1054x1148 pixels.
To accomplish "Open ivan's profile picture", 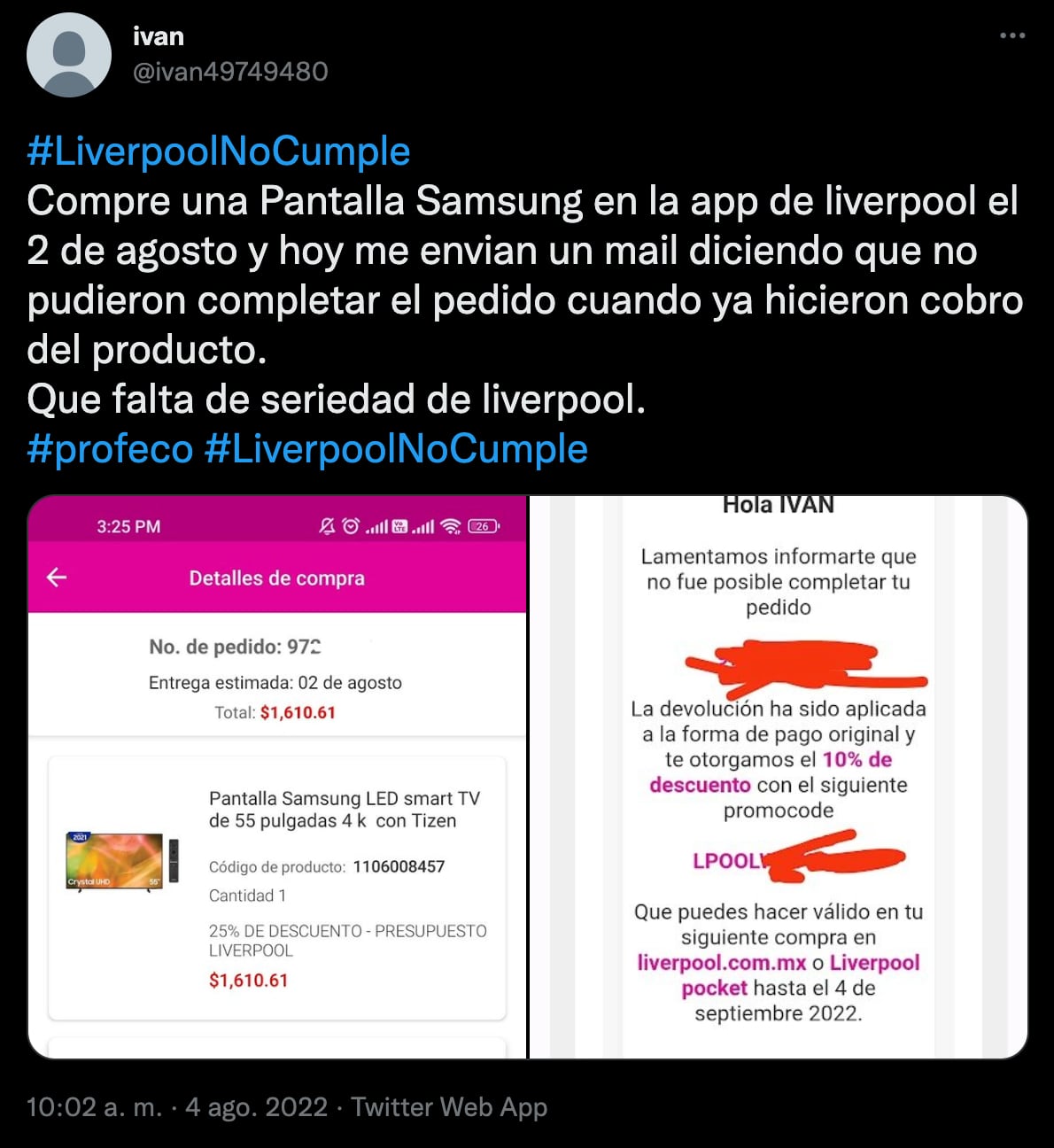I will [x=69, y=55].
